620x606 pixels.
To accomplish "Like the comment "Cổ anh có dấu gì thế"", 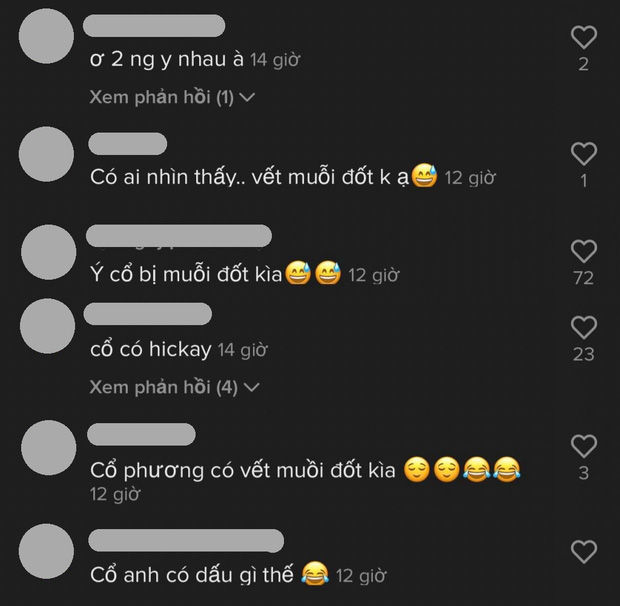I will pos(583,551).
